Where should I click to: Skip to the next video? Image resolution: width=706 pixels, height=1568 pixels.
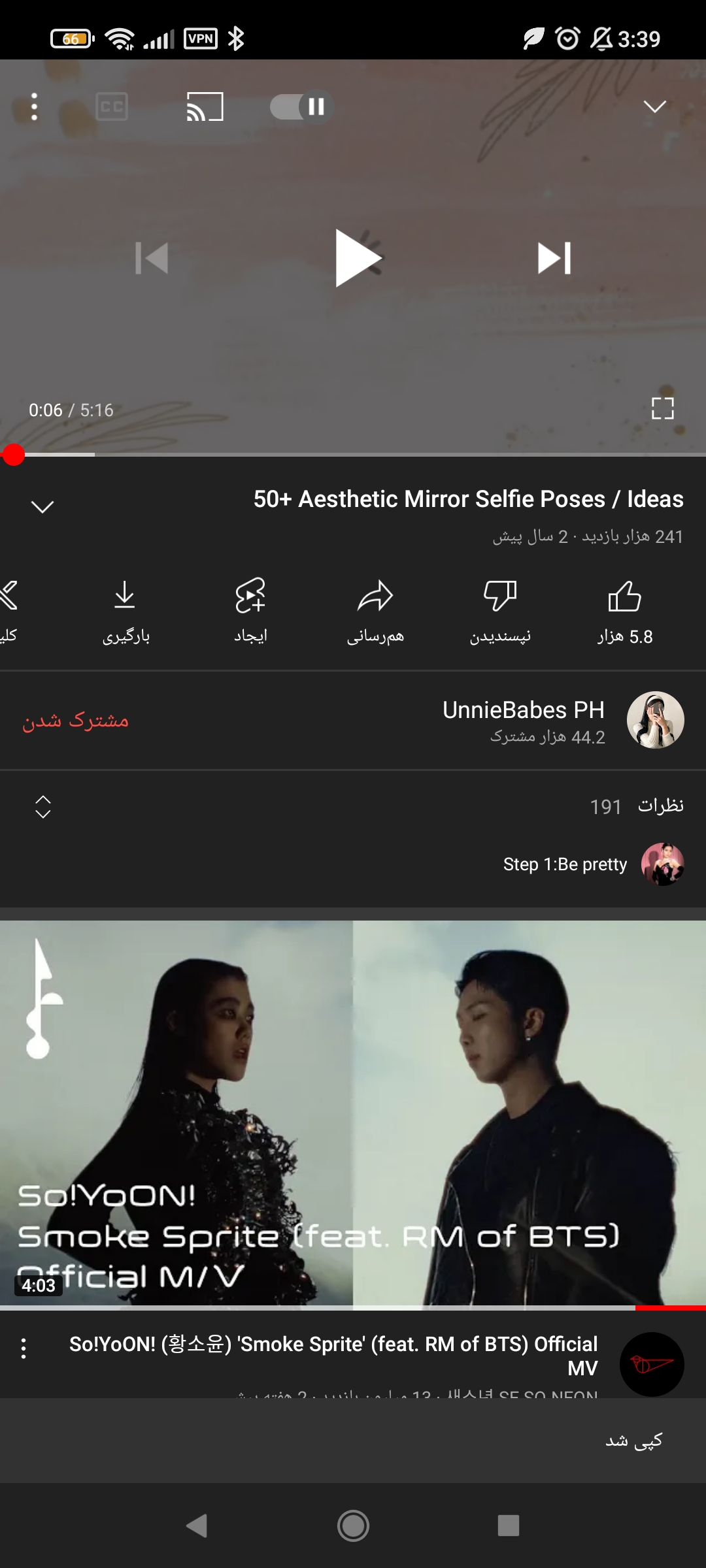pos(554,258)
